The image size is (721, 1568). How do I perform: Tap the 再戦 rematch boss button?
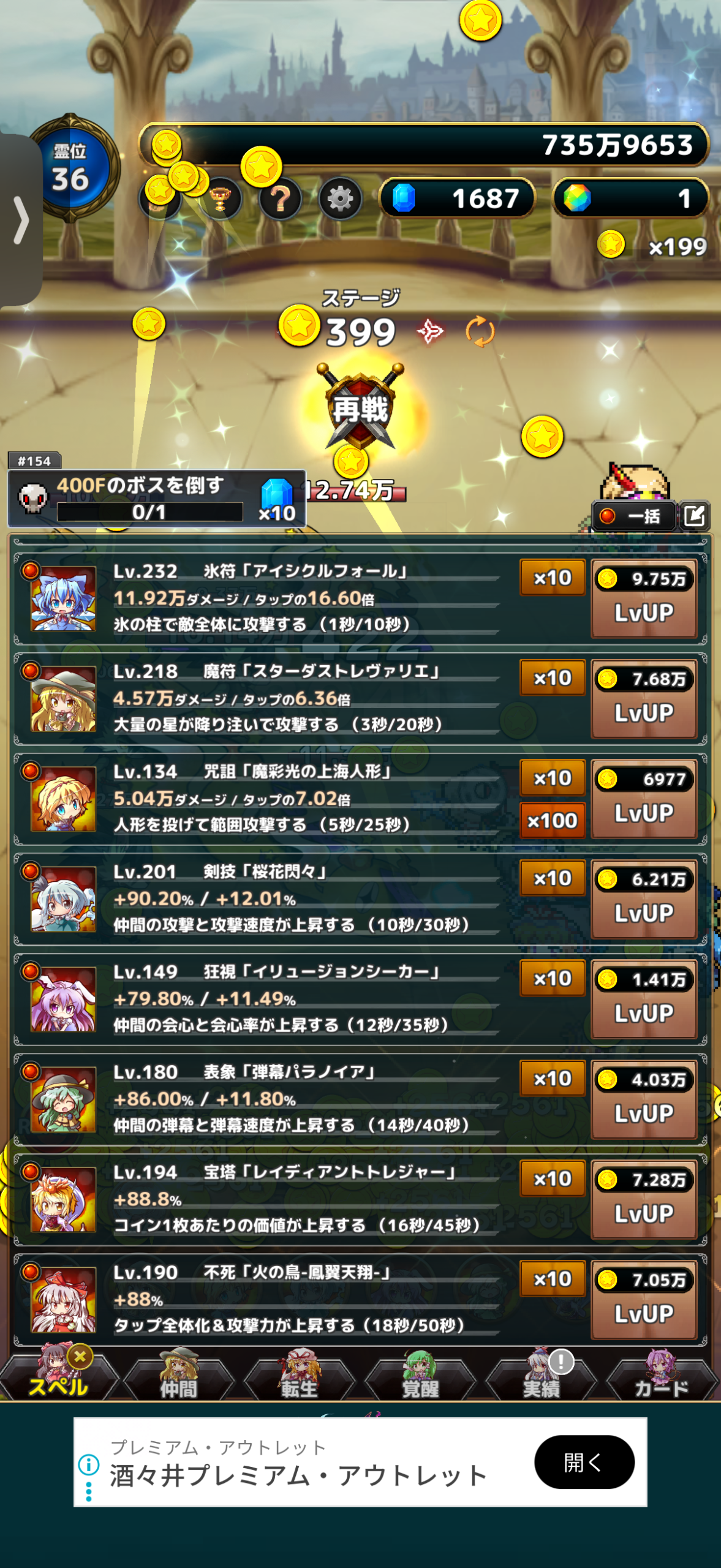coord(360,409)
